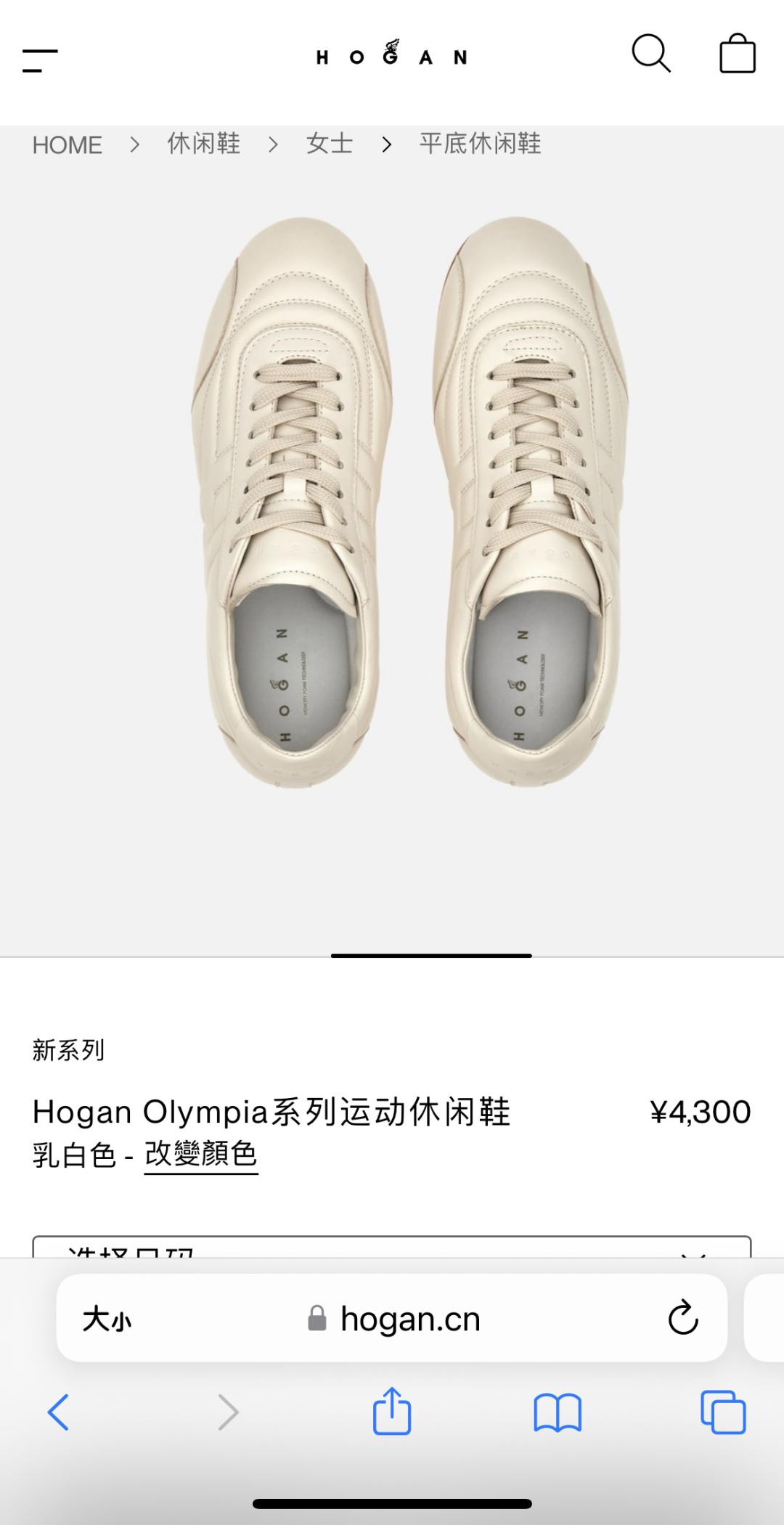Open 平底休闲鞋 breadcrumb link
This screenshot has height=1525, width=784.
coord(480,144)
